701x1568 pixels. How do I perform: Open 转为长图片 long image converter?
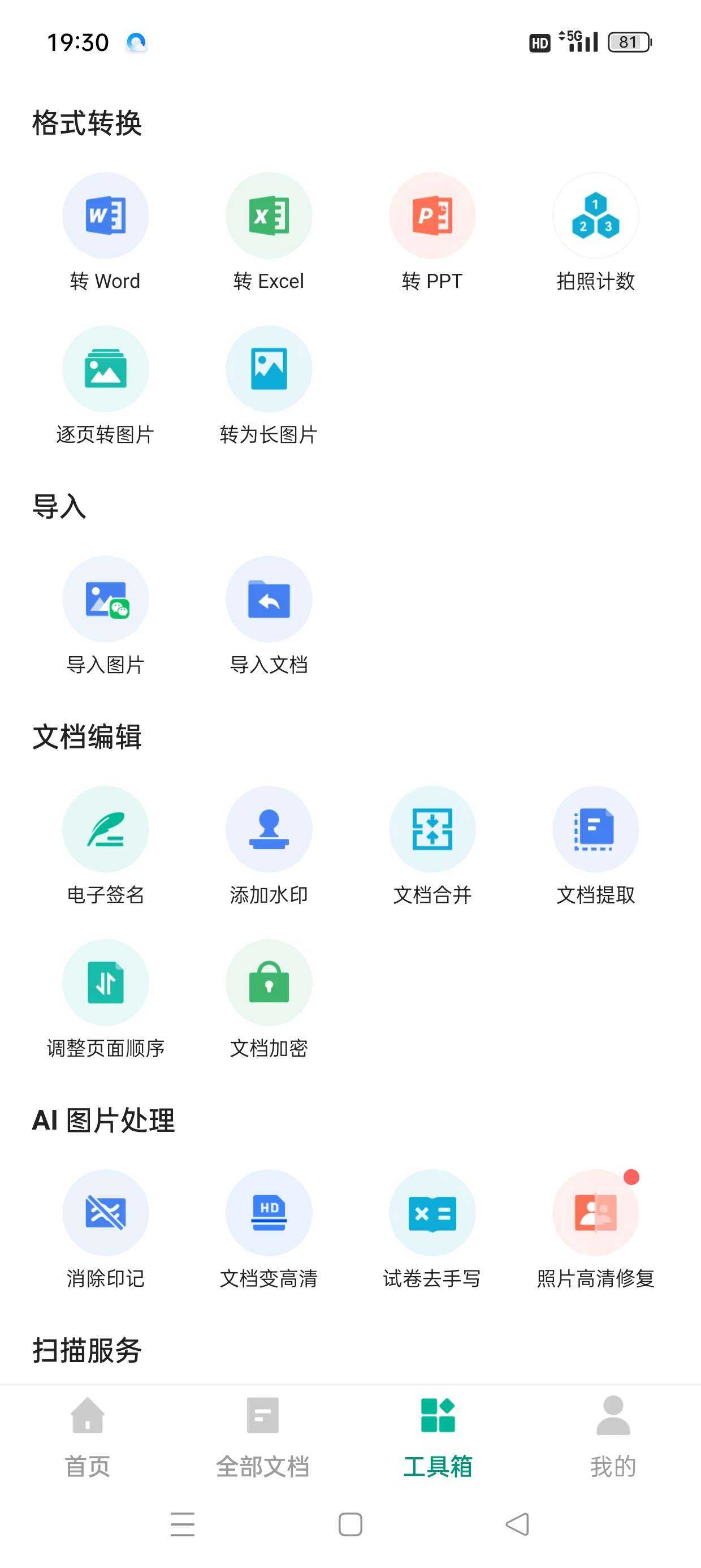point(269,369)
